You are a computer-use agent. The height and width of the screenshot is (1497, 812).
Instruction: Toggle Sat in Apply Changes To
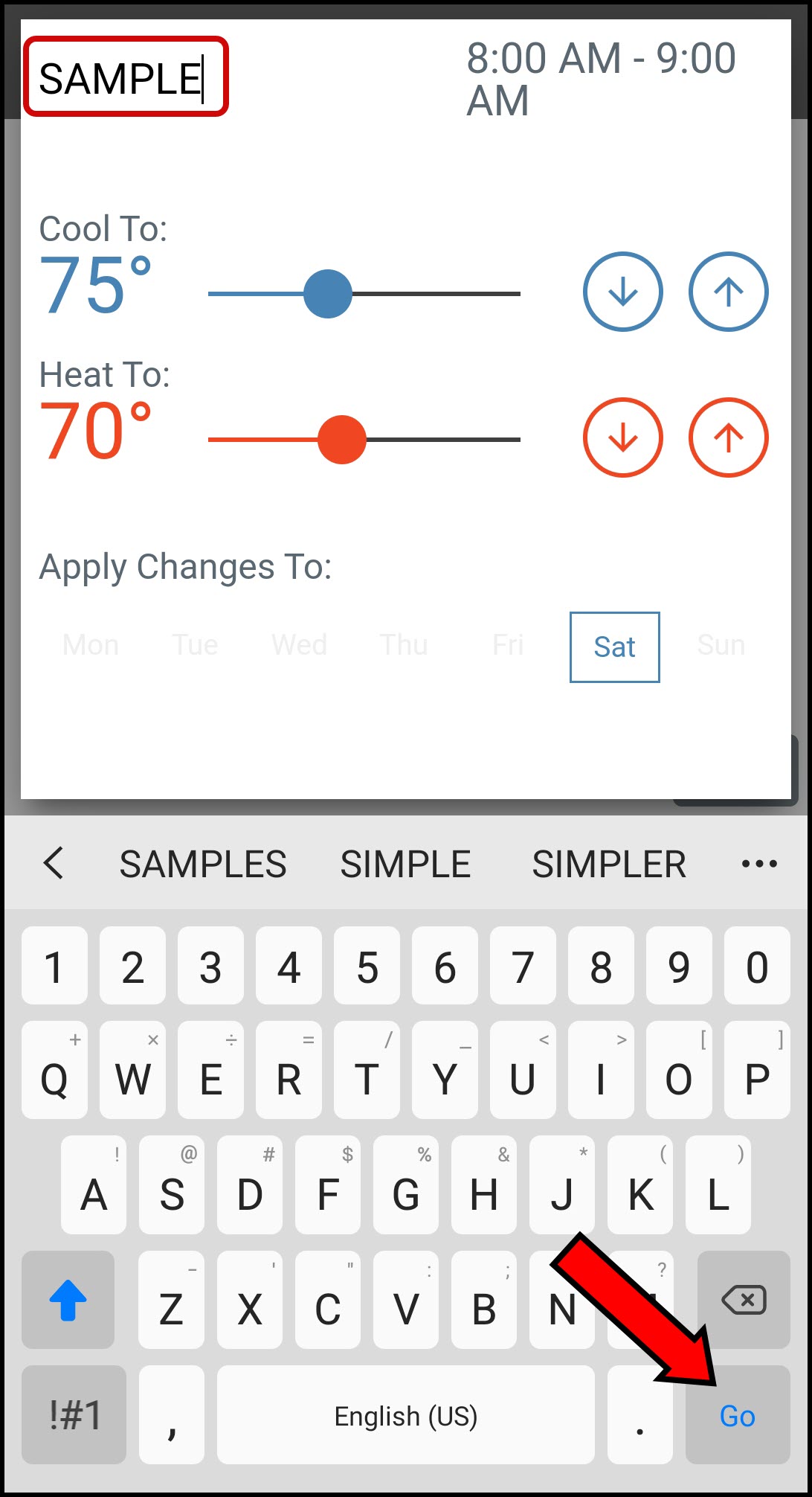(x=614, y=647)
